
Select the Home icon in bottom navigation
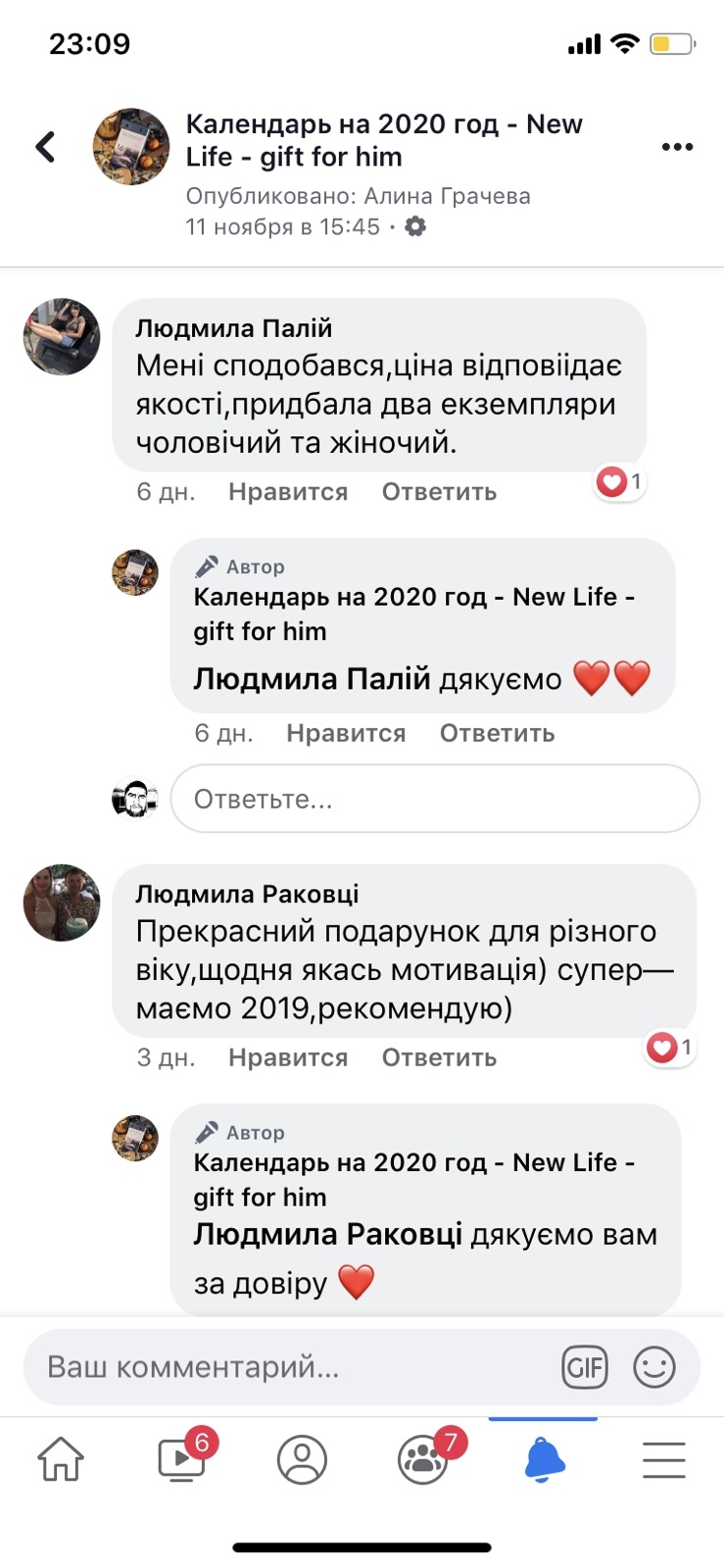pyautogui.click(x=61, y=1459)
